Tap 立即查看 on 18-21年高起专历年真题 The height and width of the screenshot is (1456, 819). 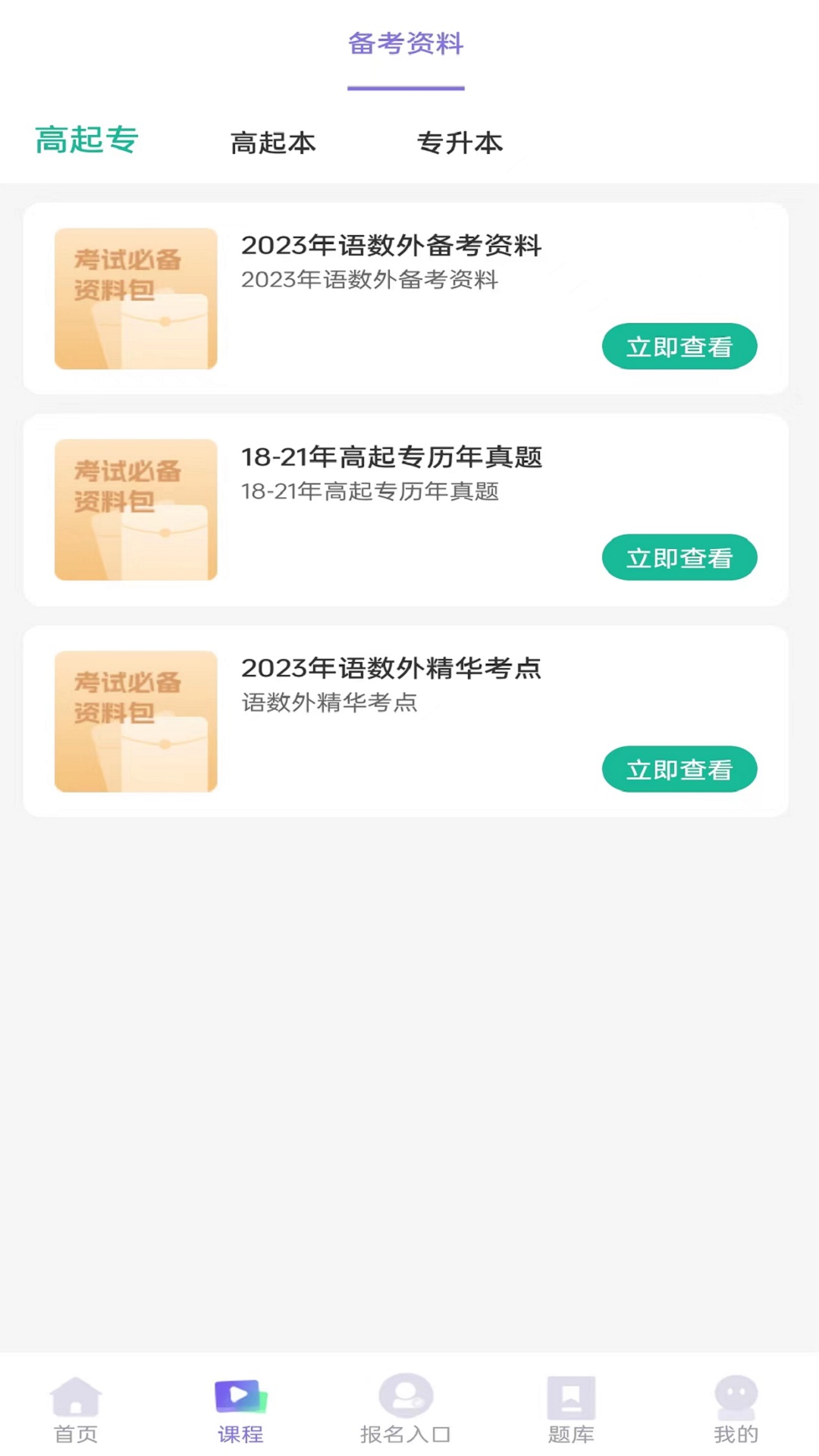point(679,557)
